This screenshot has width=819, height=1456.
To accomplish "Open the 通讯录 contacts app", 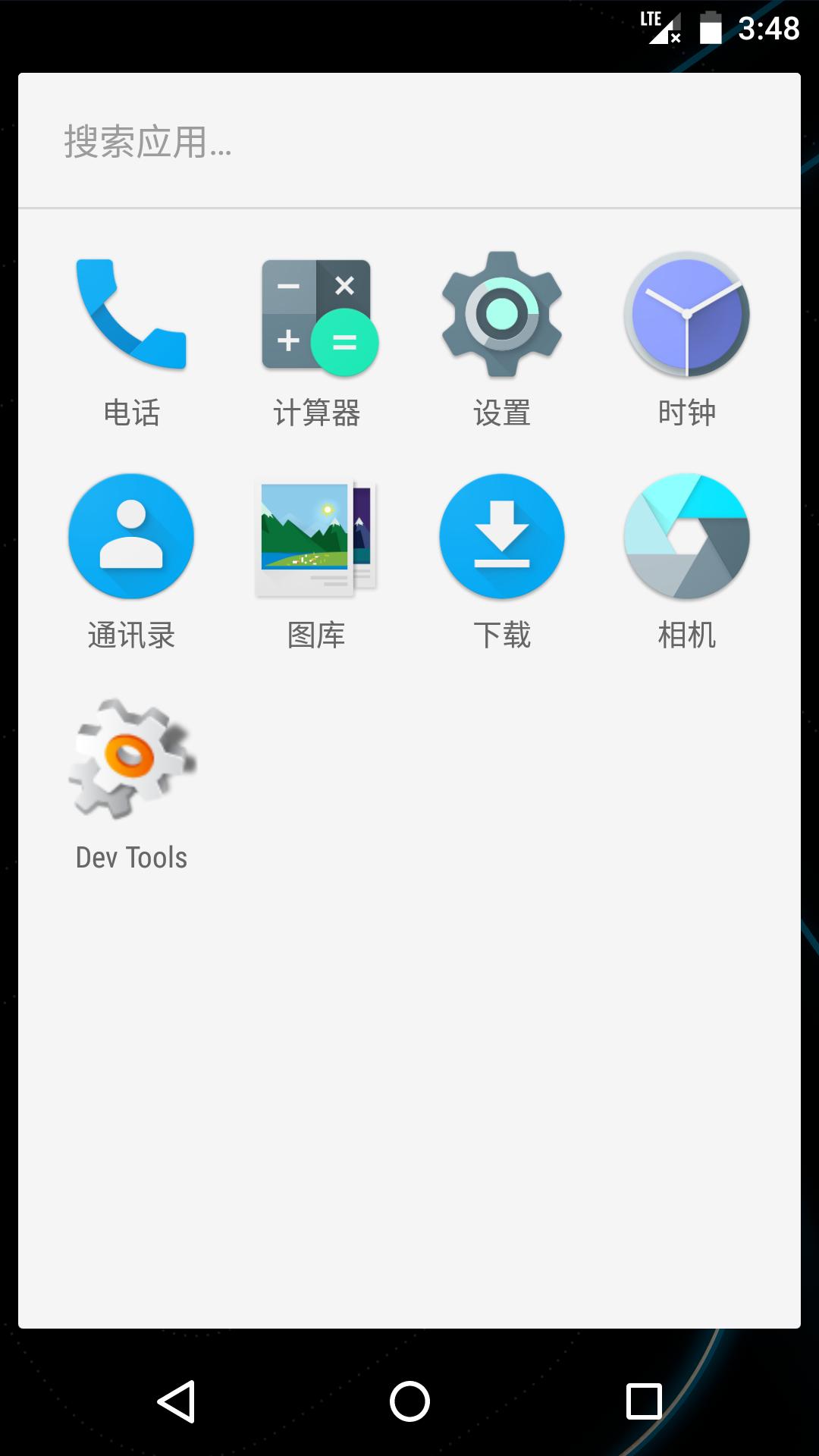I will [x=130, y=535].
